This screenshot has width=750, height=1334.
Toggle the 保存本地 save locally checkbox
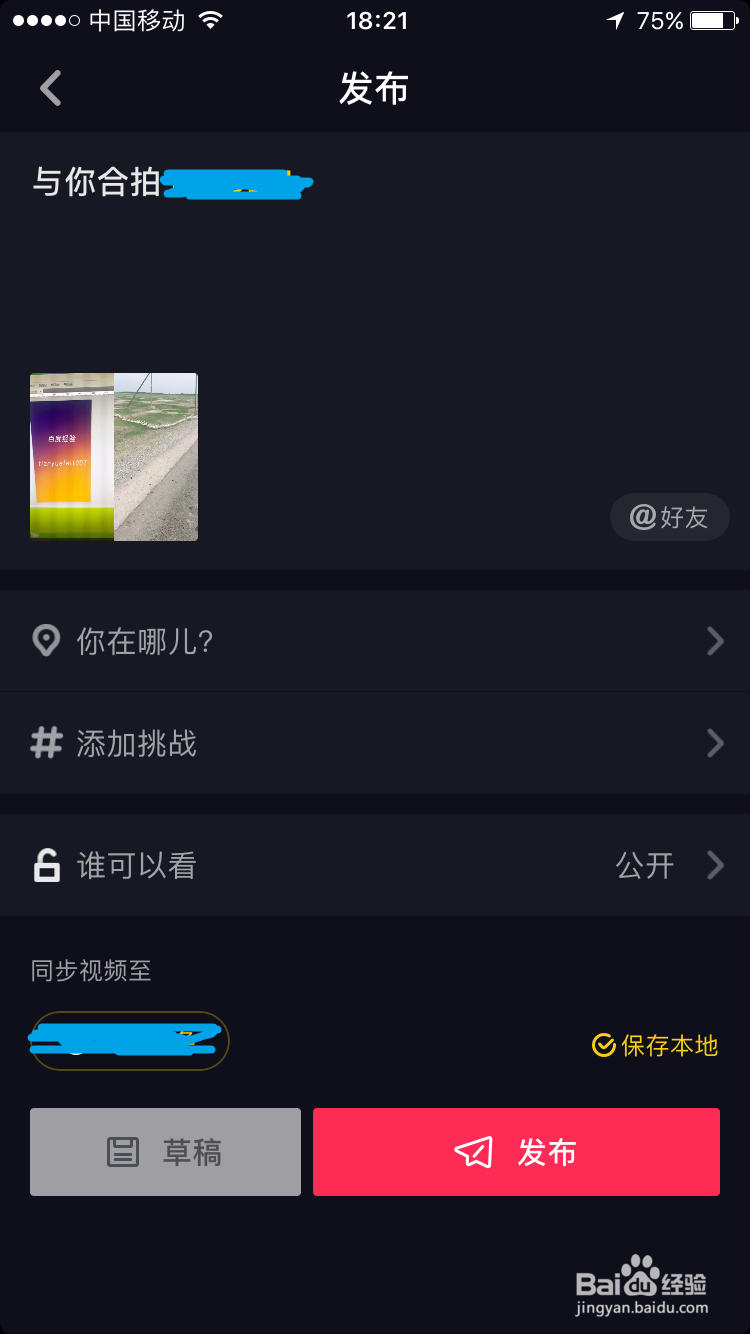656,1046
